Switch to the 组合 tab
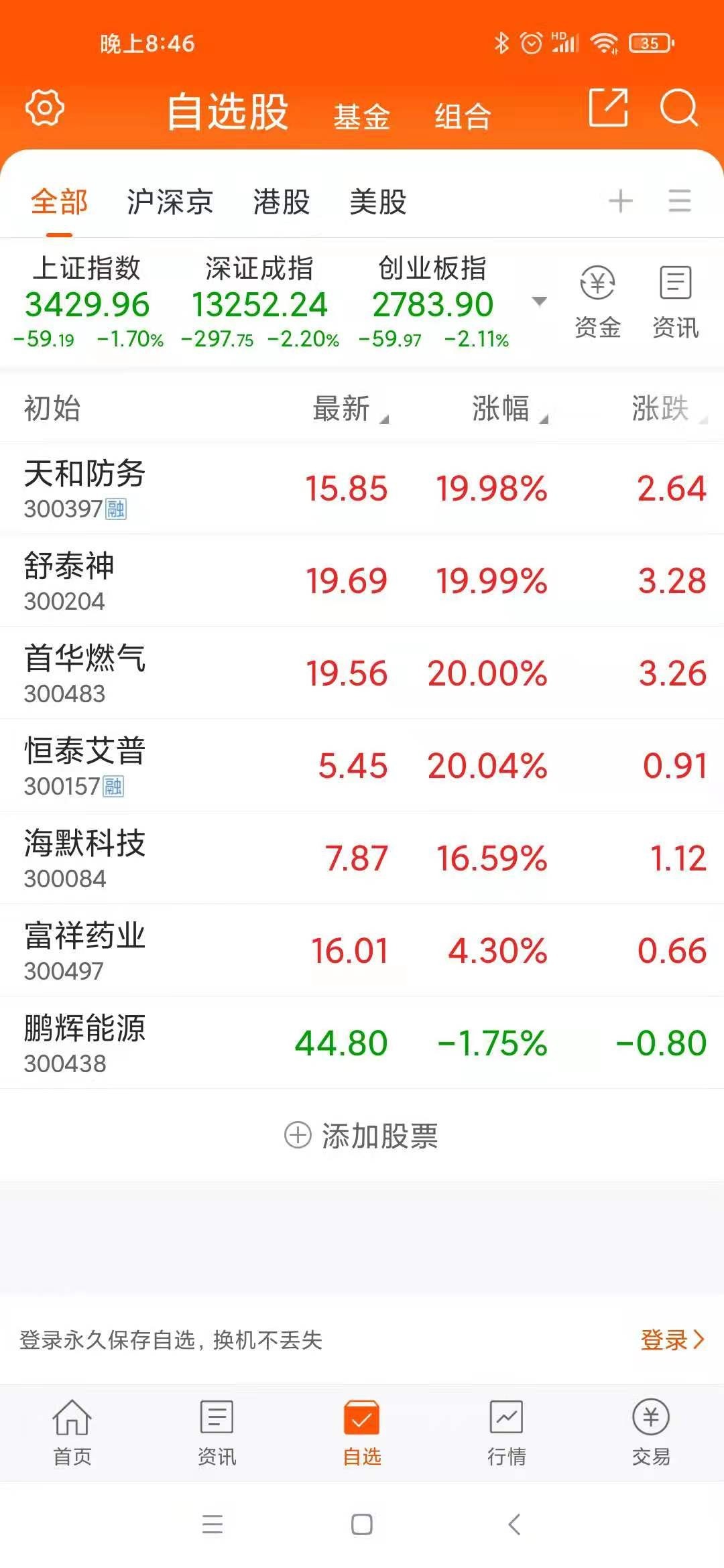Viewport: 724px width, 1568px height. [463, 117]
